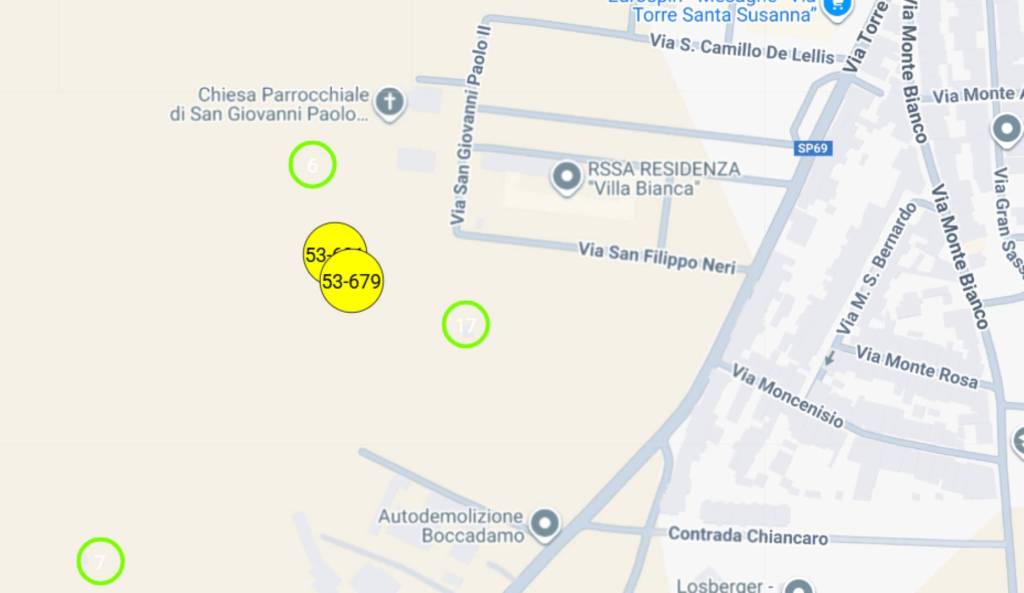The height and width of the screenshot is (593, 1024).
Task: Select the yellow 53-679 marker
Action: point(352,283)
